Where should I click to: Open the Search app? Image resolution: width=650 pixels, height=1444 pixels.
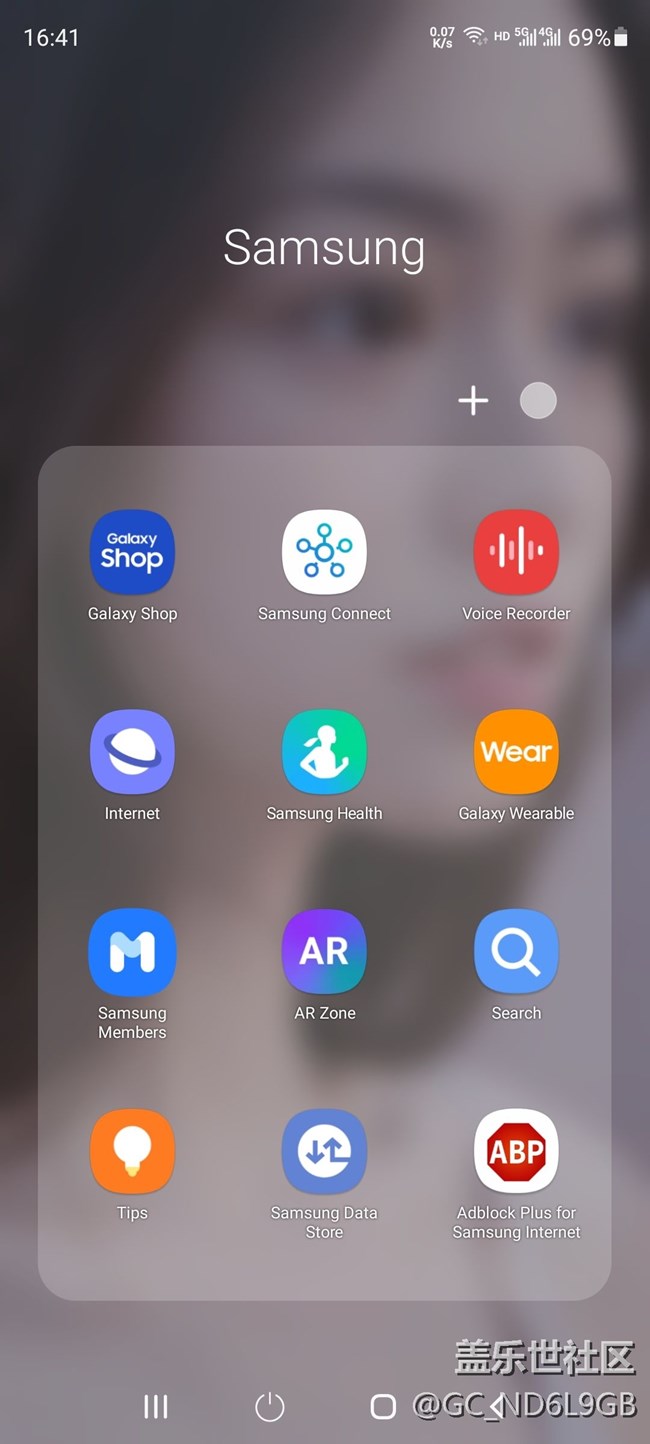tap(516, 953)
